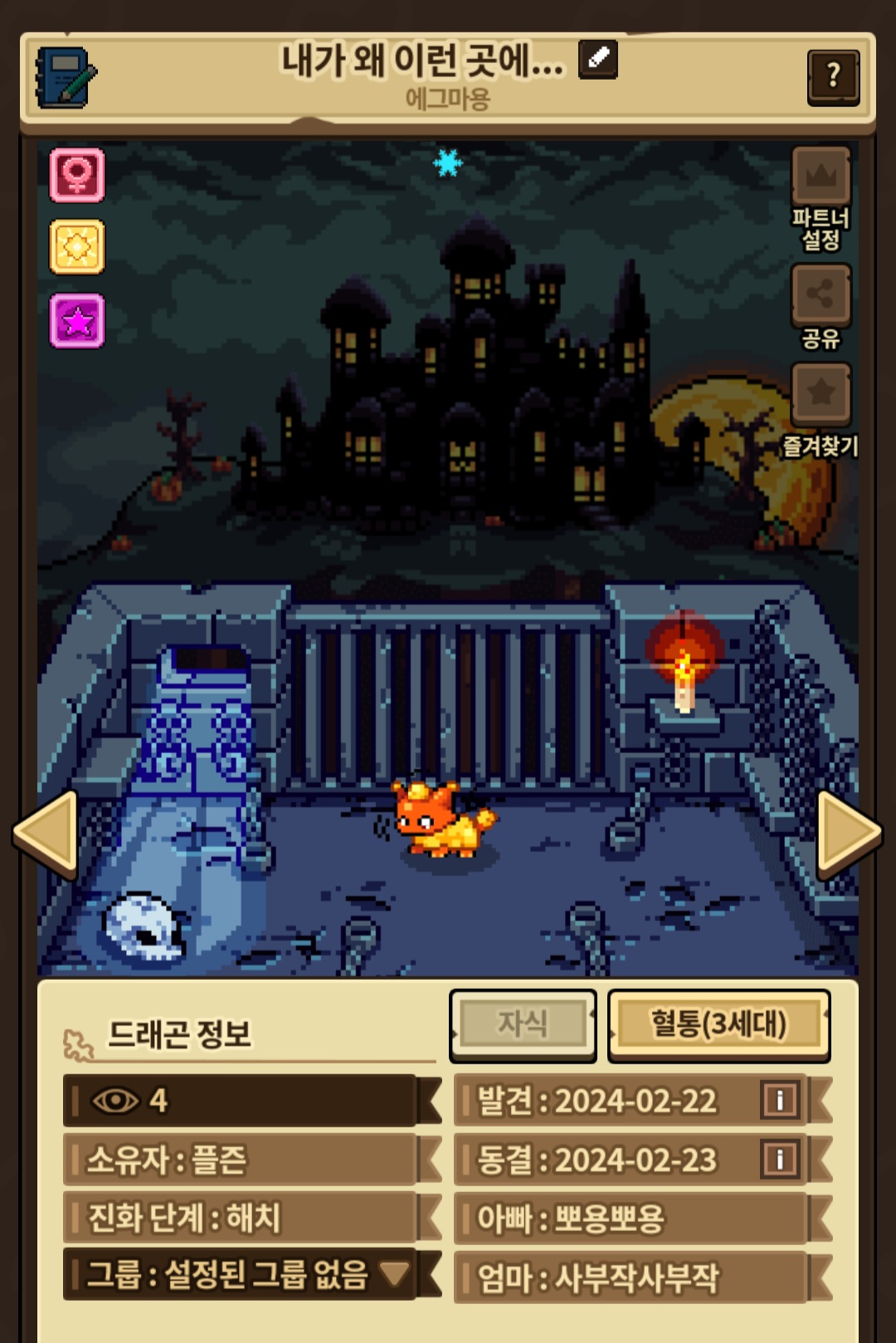
Task: Edit the dragon's name with the pencil
Action: (x=597, y=59)
